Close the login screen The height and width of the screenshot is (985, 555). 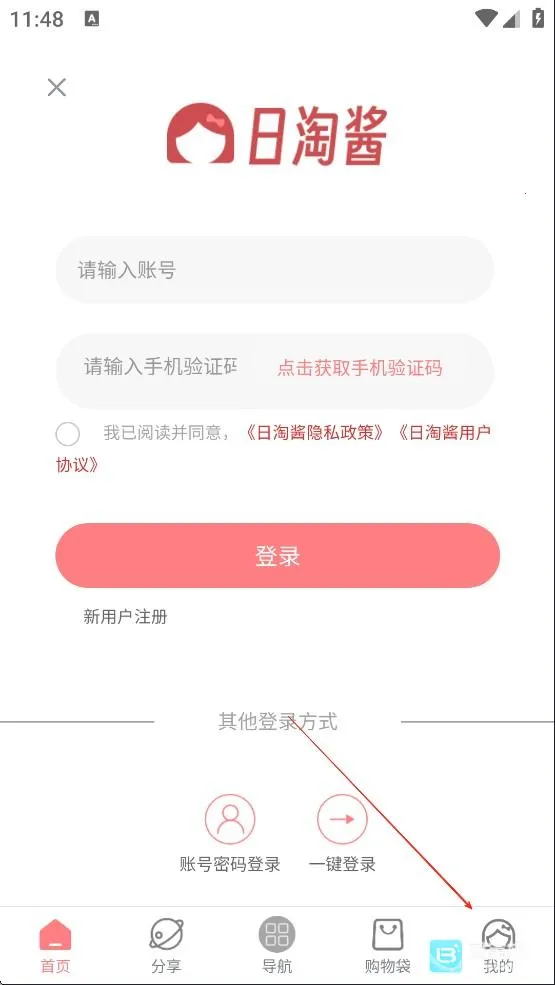(57, 87)
